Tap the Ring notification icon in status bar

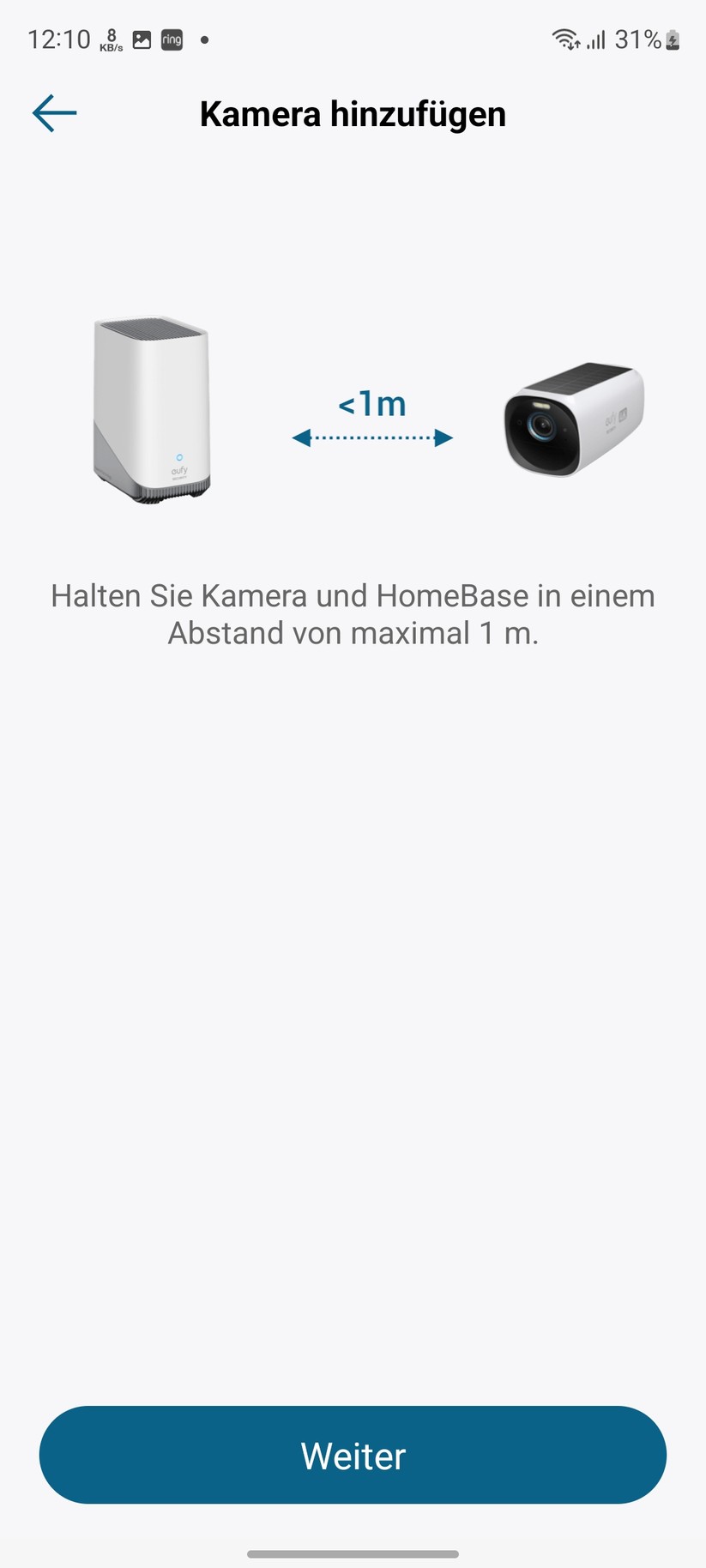171,39
